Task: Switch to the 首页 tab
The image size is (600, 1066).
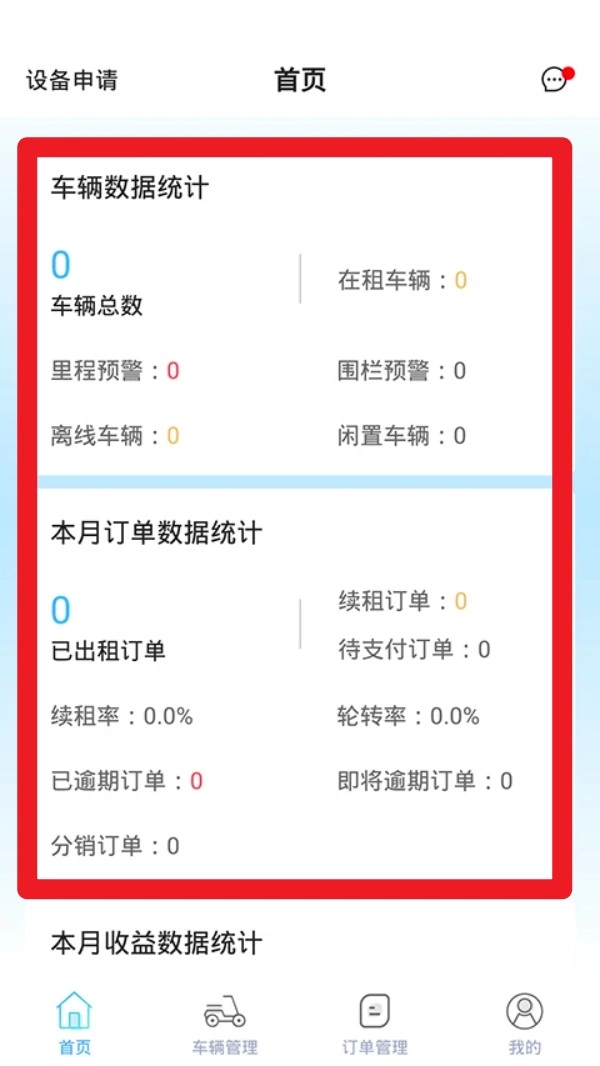Action: click(x=74, y=1022)
